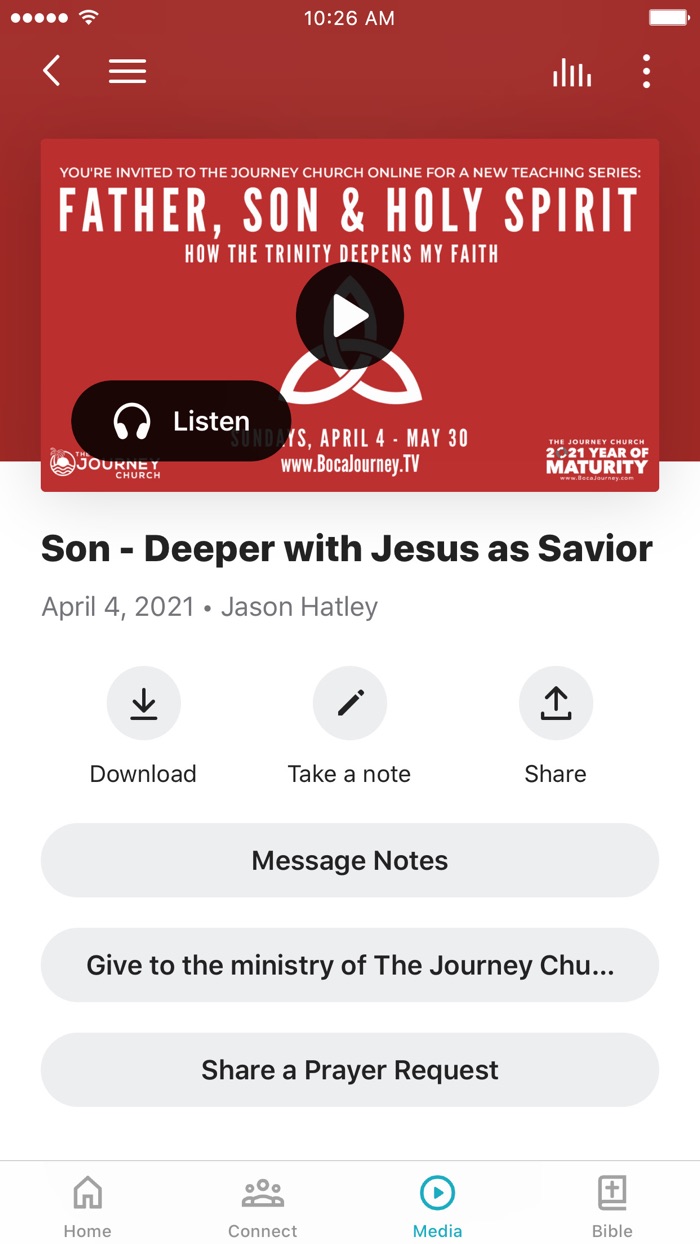Give to the ministry of The Journey Church
This screenshot has height=1244, width=700.
[x=350, y=965]
